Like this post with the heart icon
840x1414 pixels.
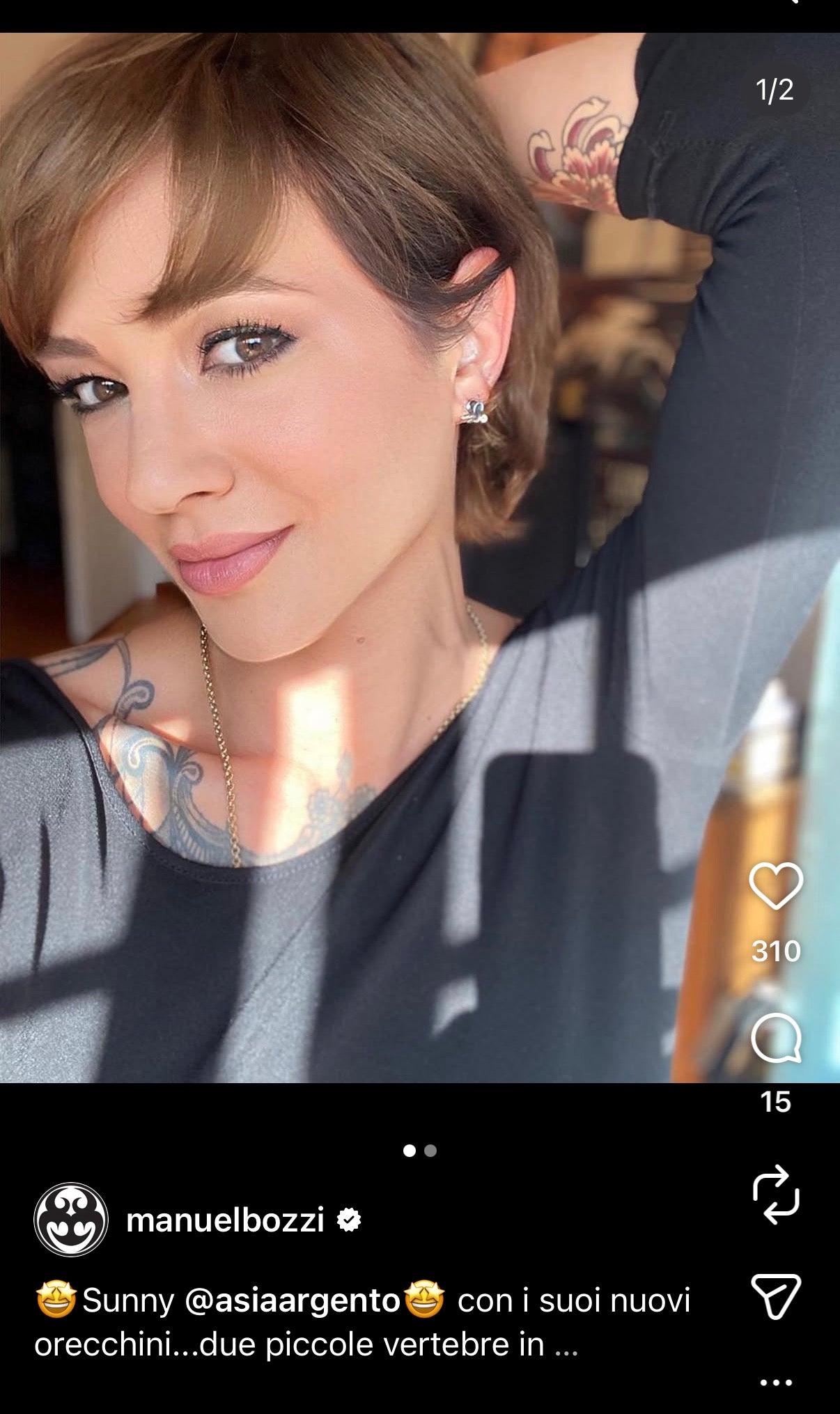[775, 885]
